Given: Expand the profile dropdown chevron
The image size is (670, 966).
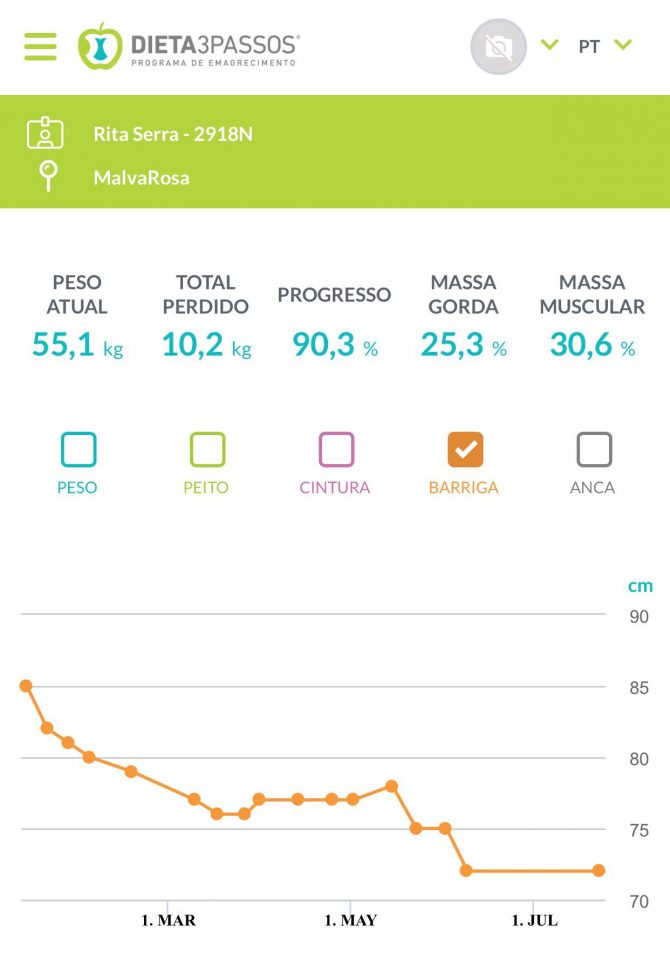Looking at the screenshot, I should point(549,45).
